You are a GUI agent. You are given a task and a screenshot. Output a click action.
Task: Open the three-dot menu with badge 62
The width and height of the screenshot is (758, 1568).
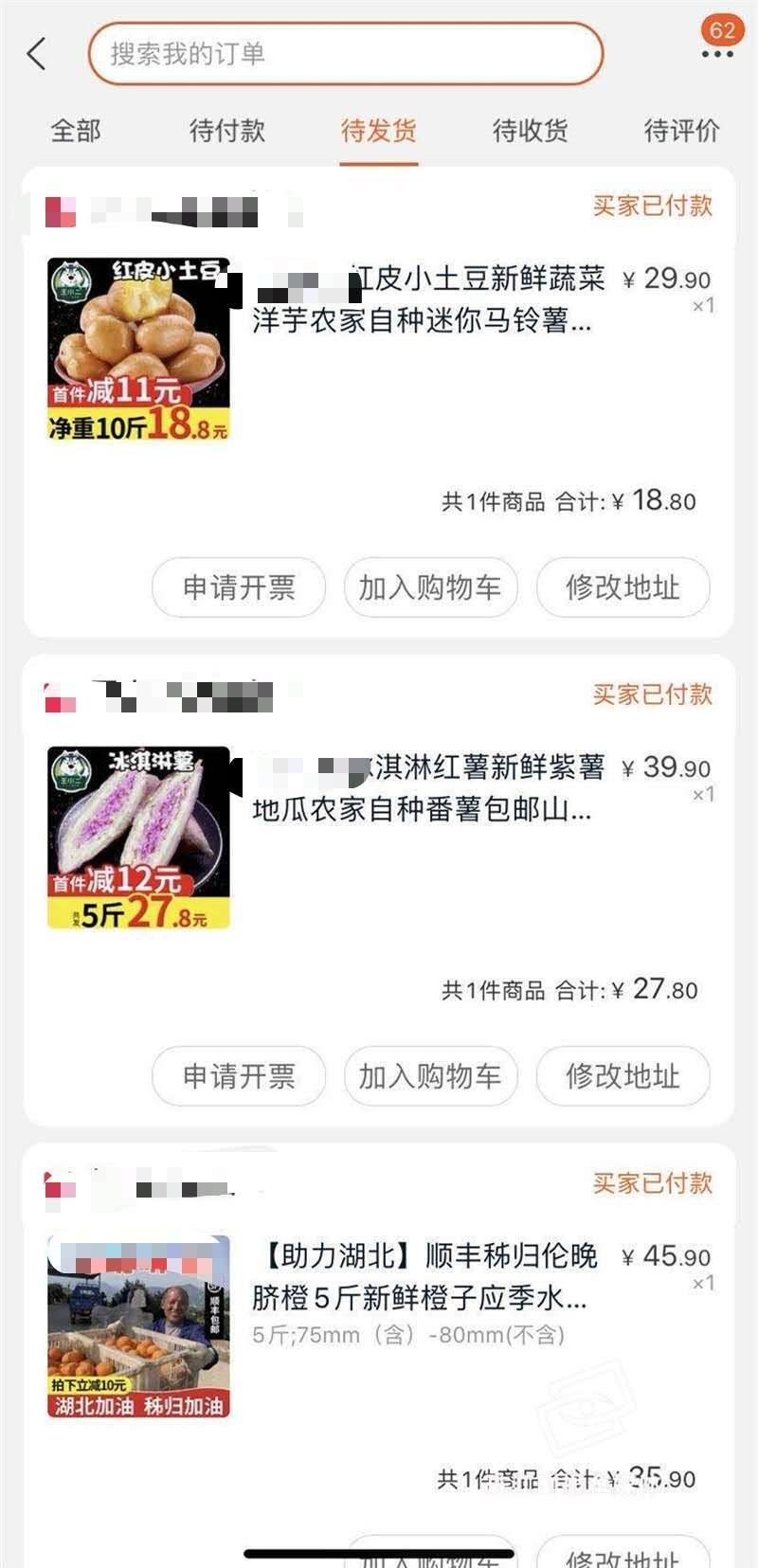pos(718,41)
